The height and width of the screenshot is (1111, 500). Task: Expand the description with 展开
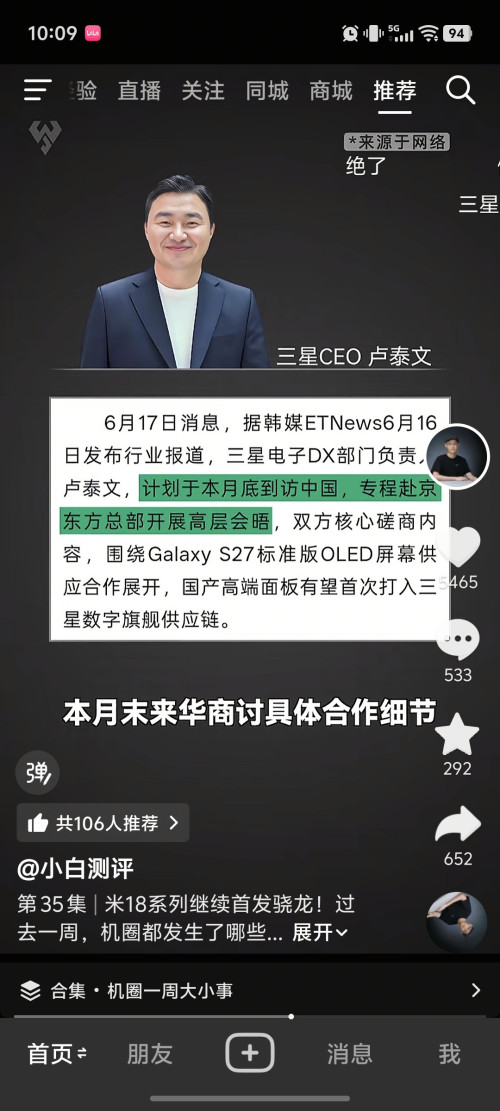tap(319, 933)
